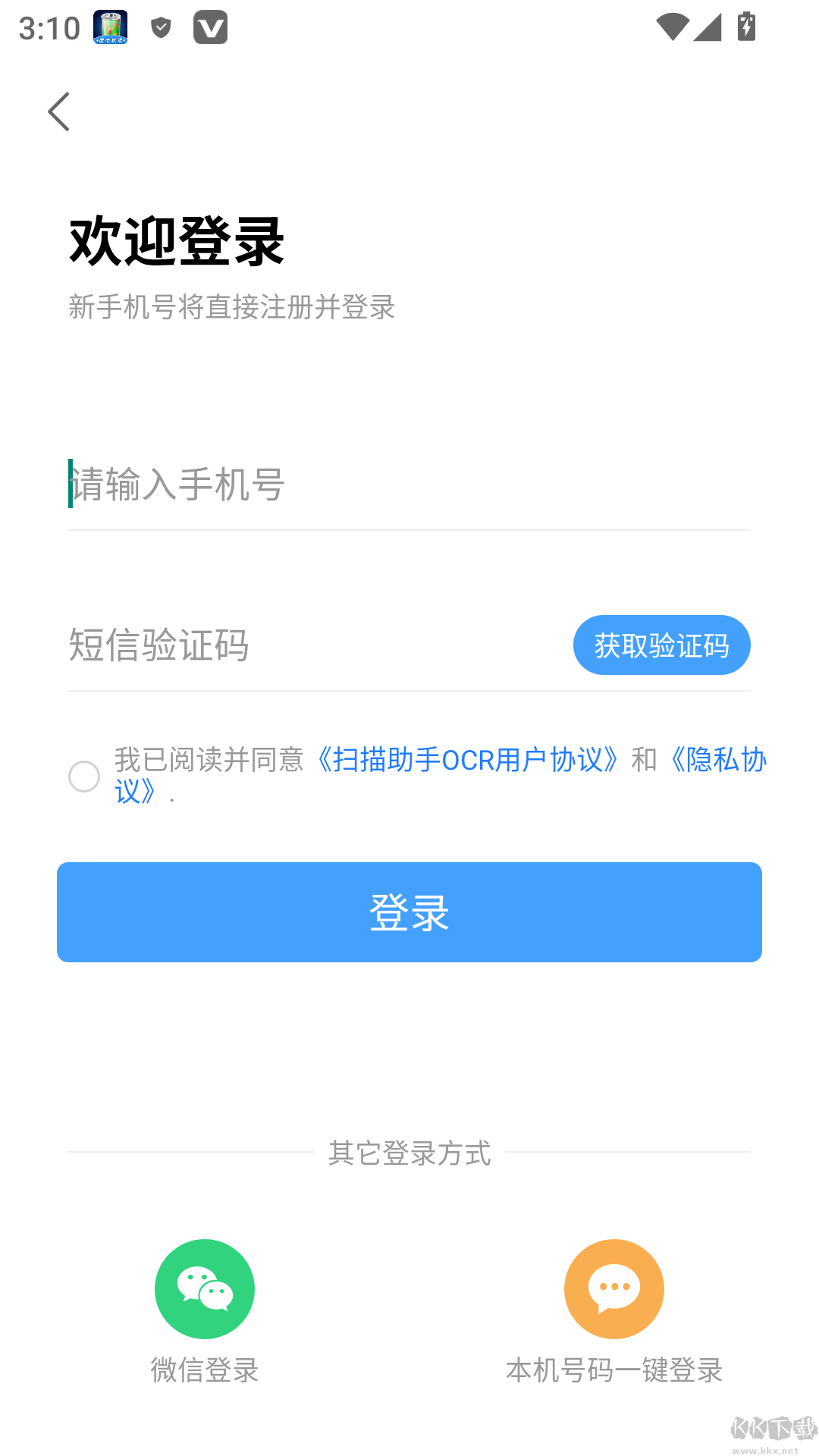Check the agreement consent circle
Viewport: 819px width, 1456px height.
[84, 777]
